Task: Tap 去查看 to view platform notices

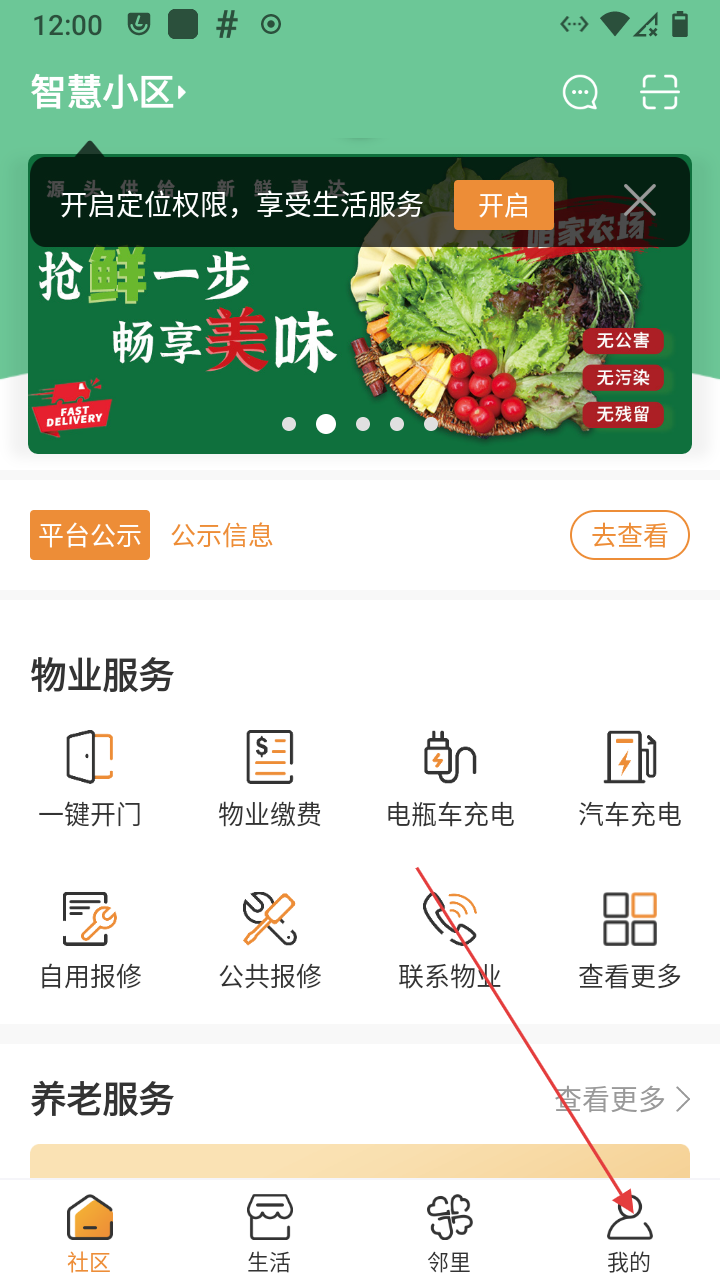Action: coord(629,536)
